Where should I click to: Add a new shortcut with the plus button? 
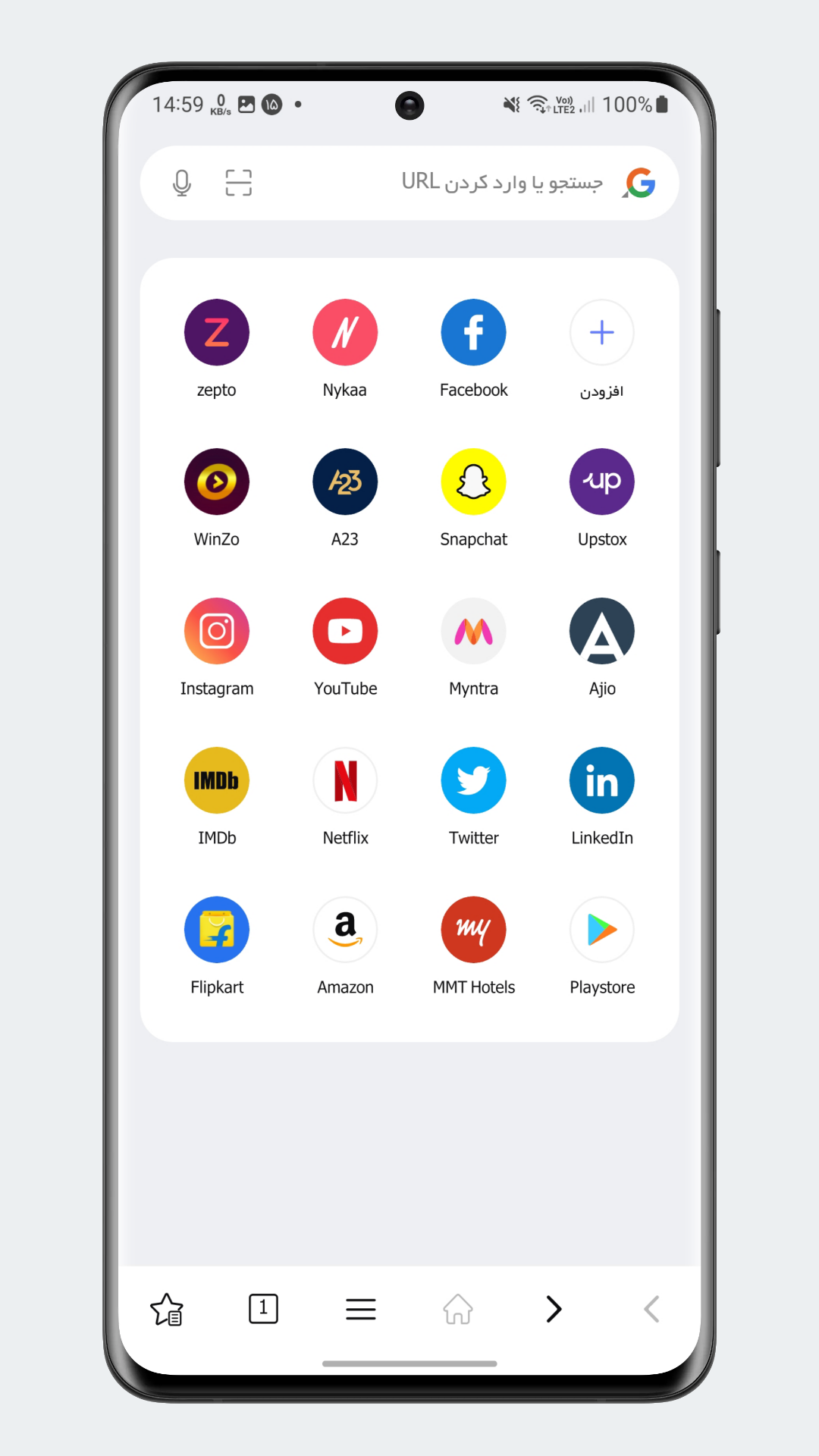click(x=602, y=332)
